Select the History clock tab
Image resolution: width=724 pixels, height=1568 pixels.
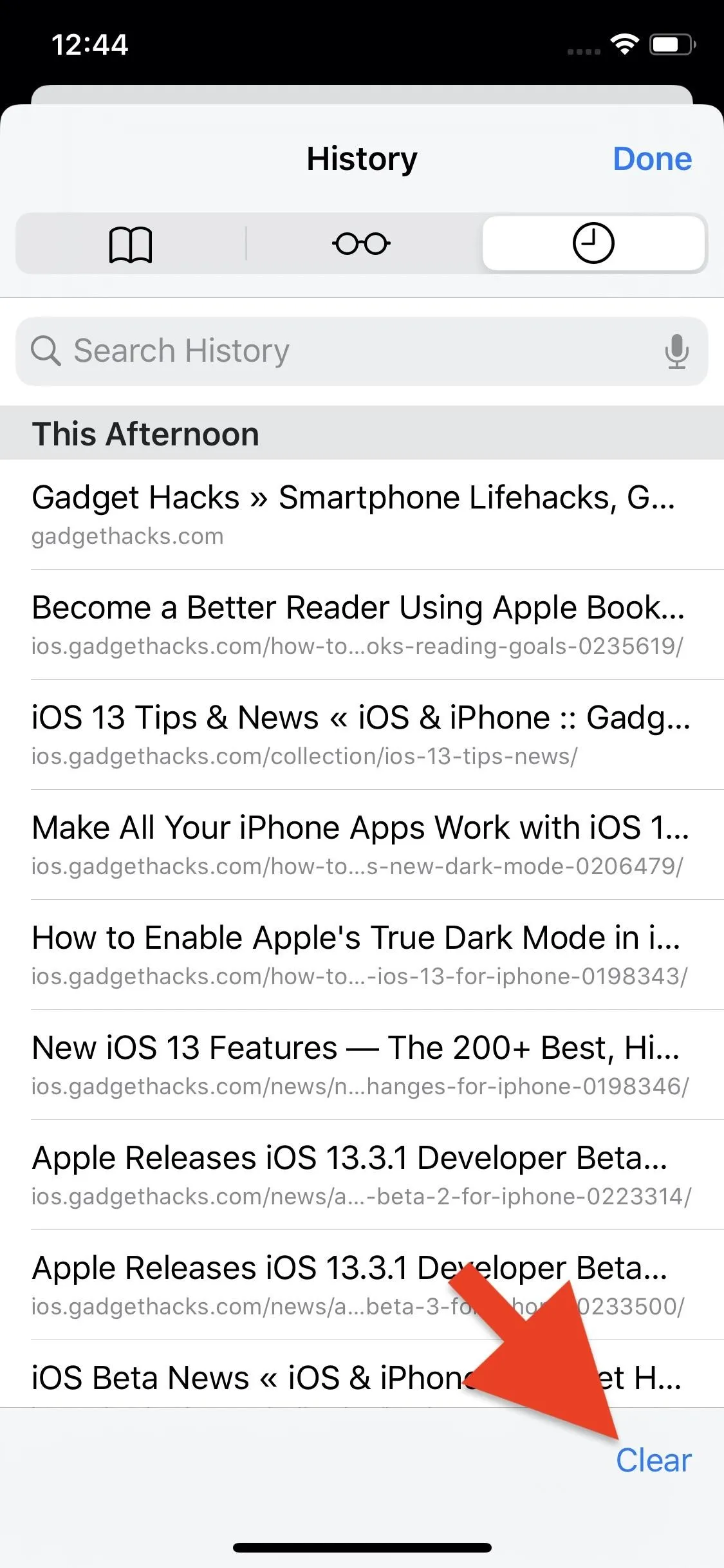click(x=593, y=243)
